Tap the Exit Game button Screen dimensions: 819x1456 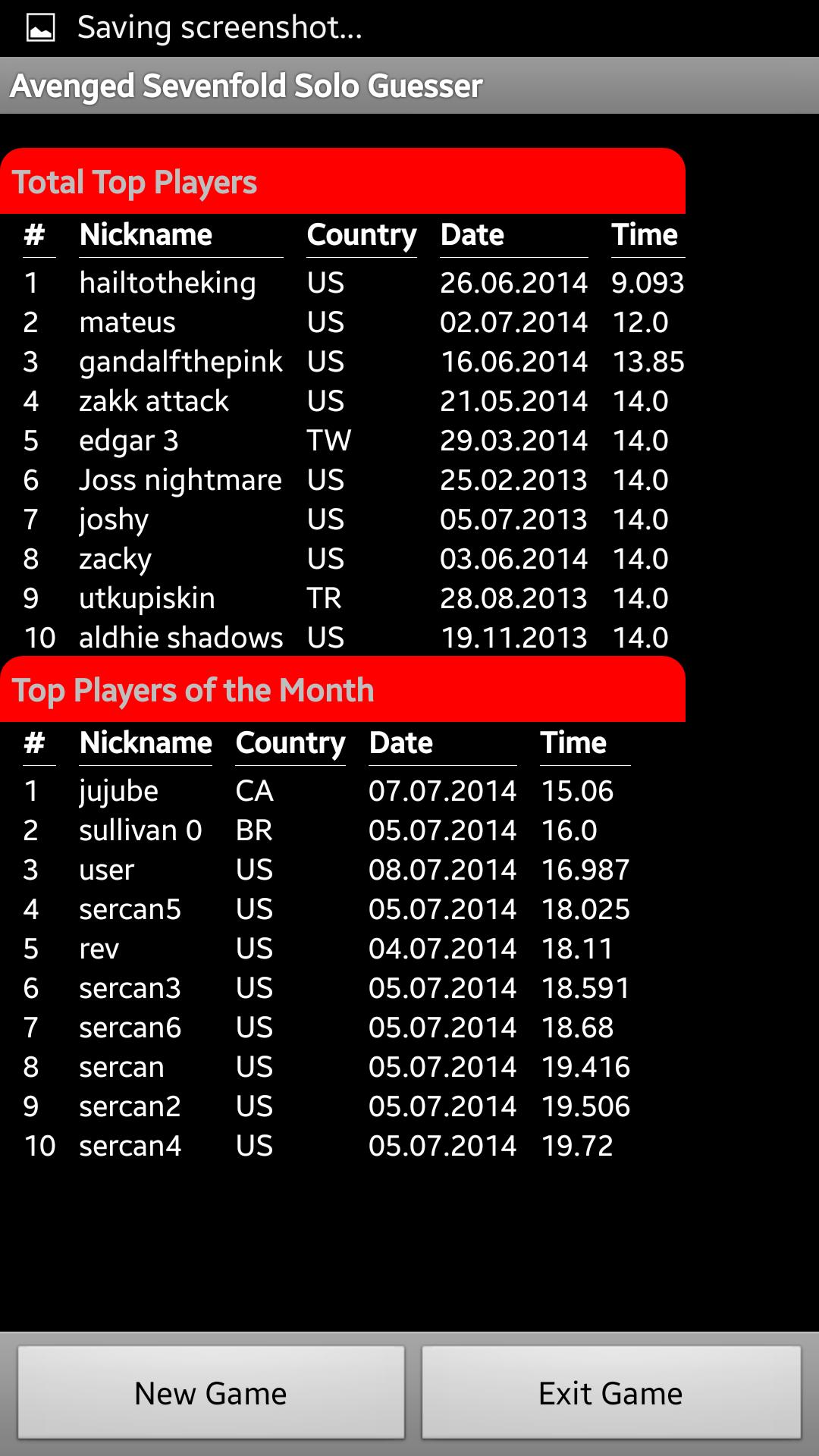tap(611, 1393)
